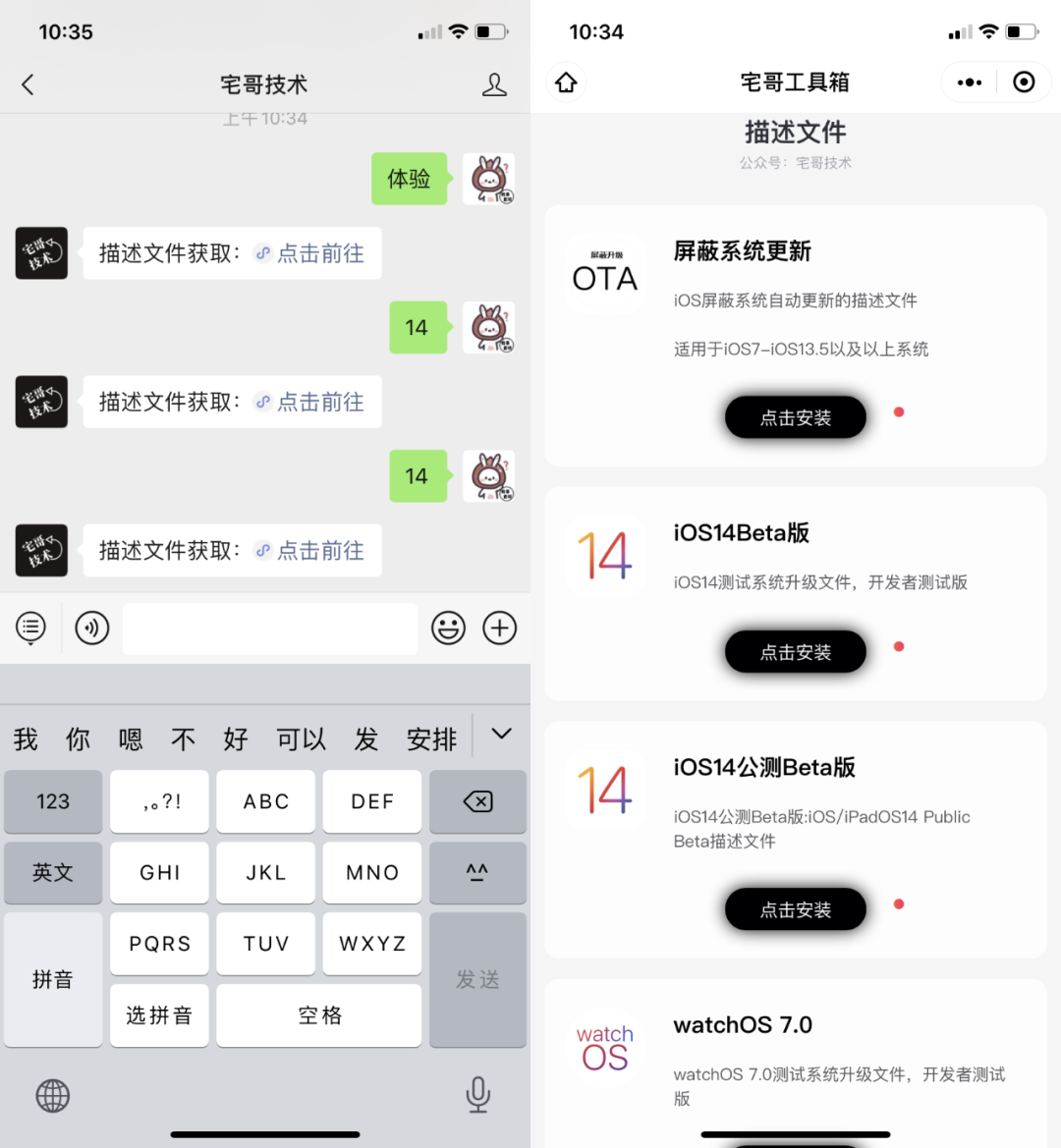Switch the keyboard to 英文
The width and height of the screenshot is (1061, 1148).
(x=53, y=872)
